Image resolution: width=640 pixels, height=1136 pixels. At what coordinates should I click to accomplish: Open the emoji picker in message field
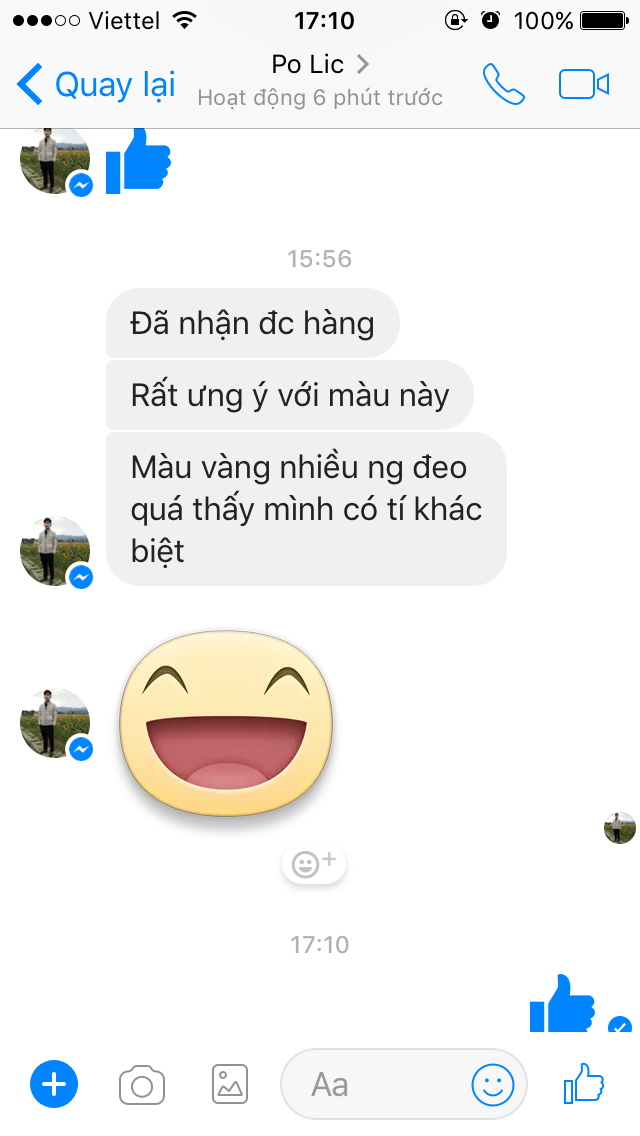click(493, 1084)
